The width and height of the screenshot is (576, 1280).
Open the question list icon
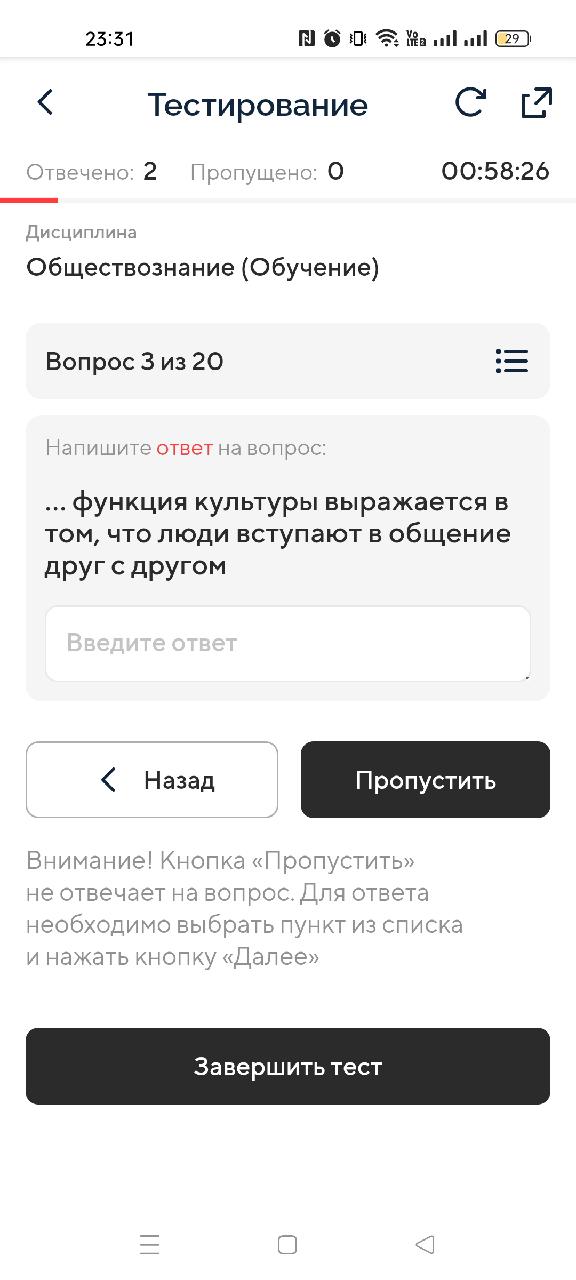(512, 361)
